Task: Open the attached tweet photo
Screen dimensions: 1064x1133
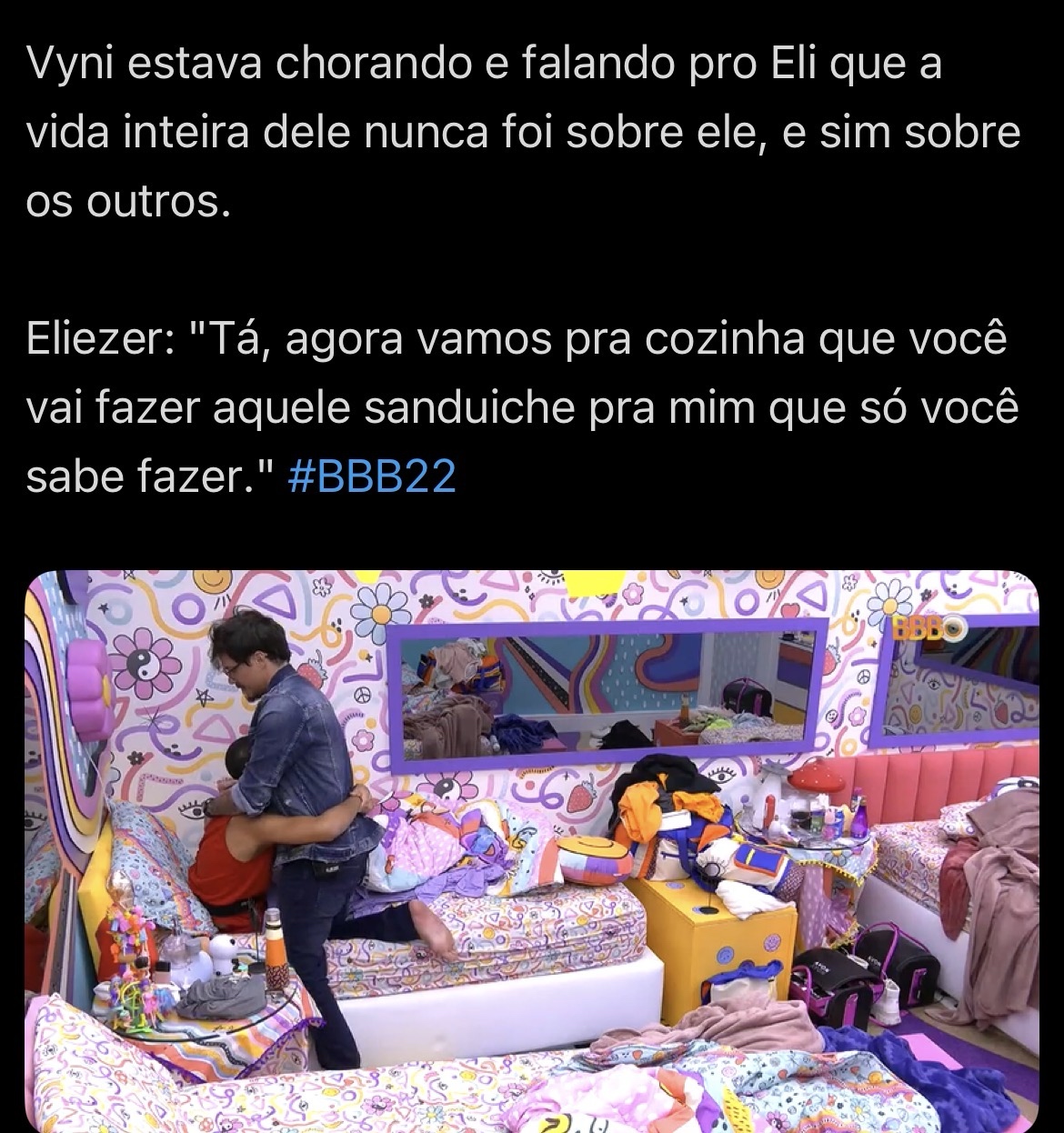Action: (x=532, y=850)
